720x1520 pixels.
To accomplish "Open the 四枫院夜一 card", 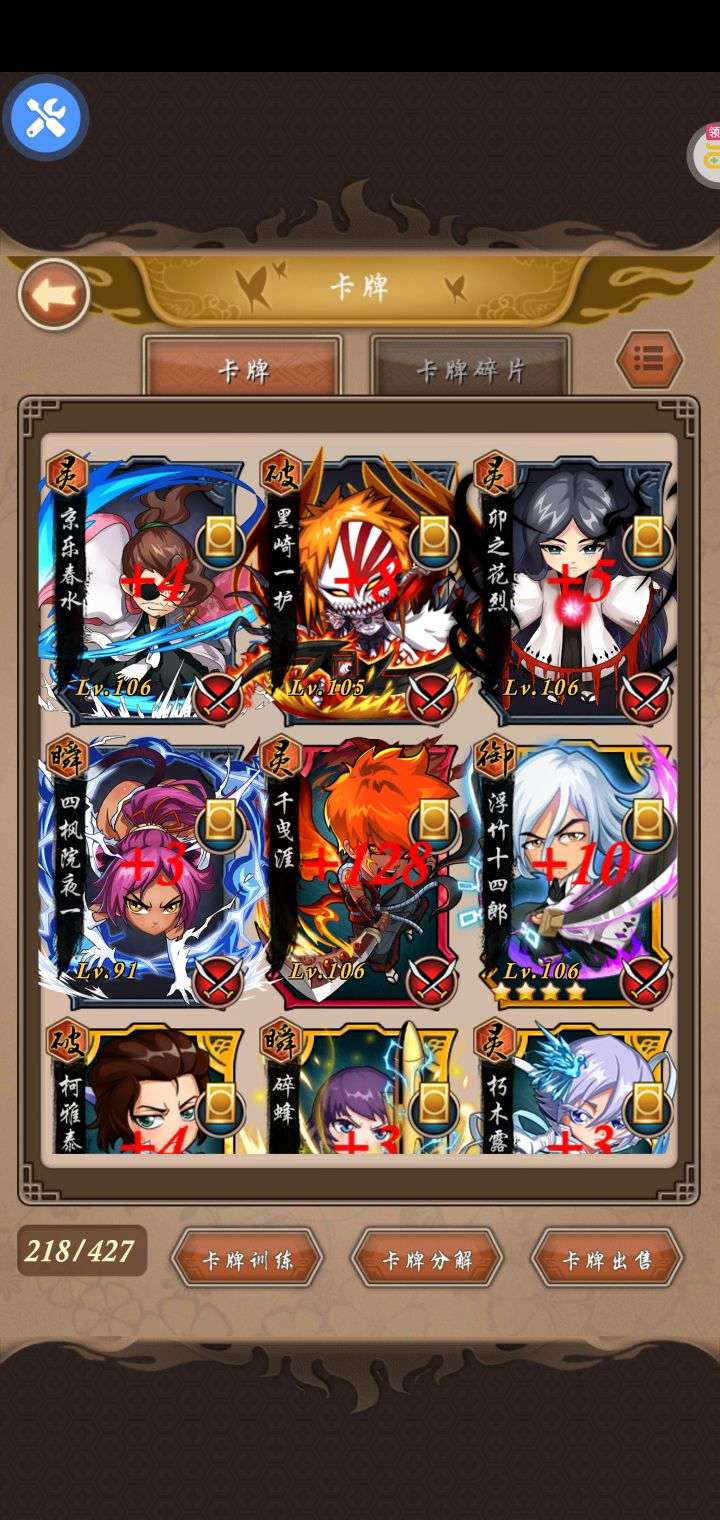I will pos(144,872).
